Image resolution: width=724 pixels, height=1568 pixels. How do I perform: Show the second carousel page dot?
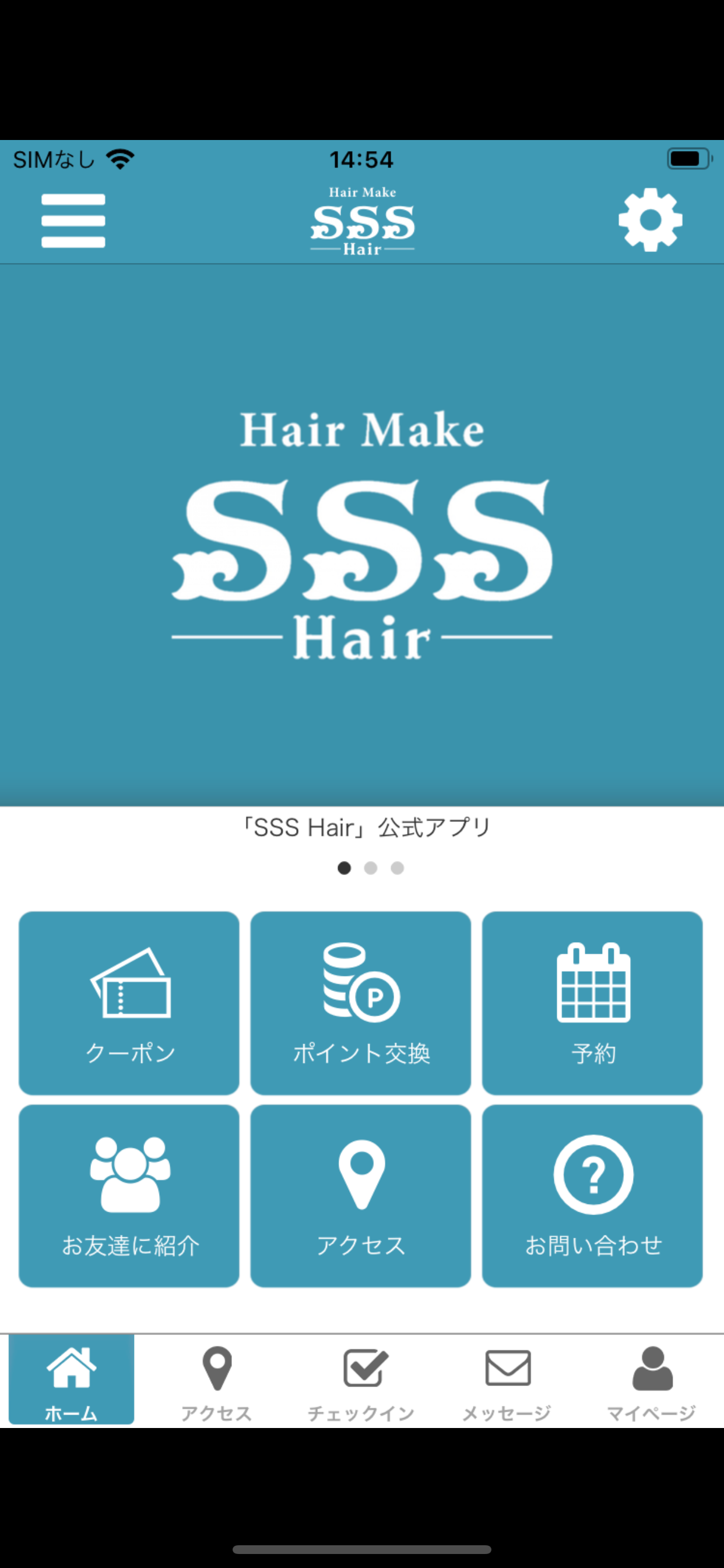pyautogui.click(x=371, y=869)
